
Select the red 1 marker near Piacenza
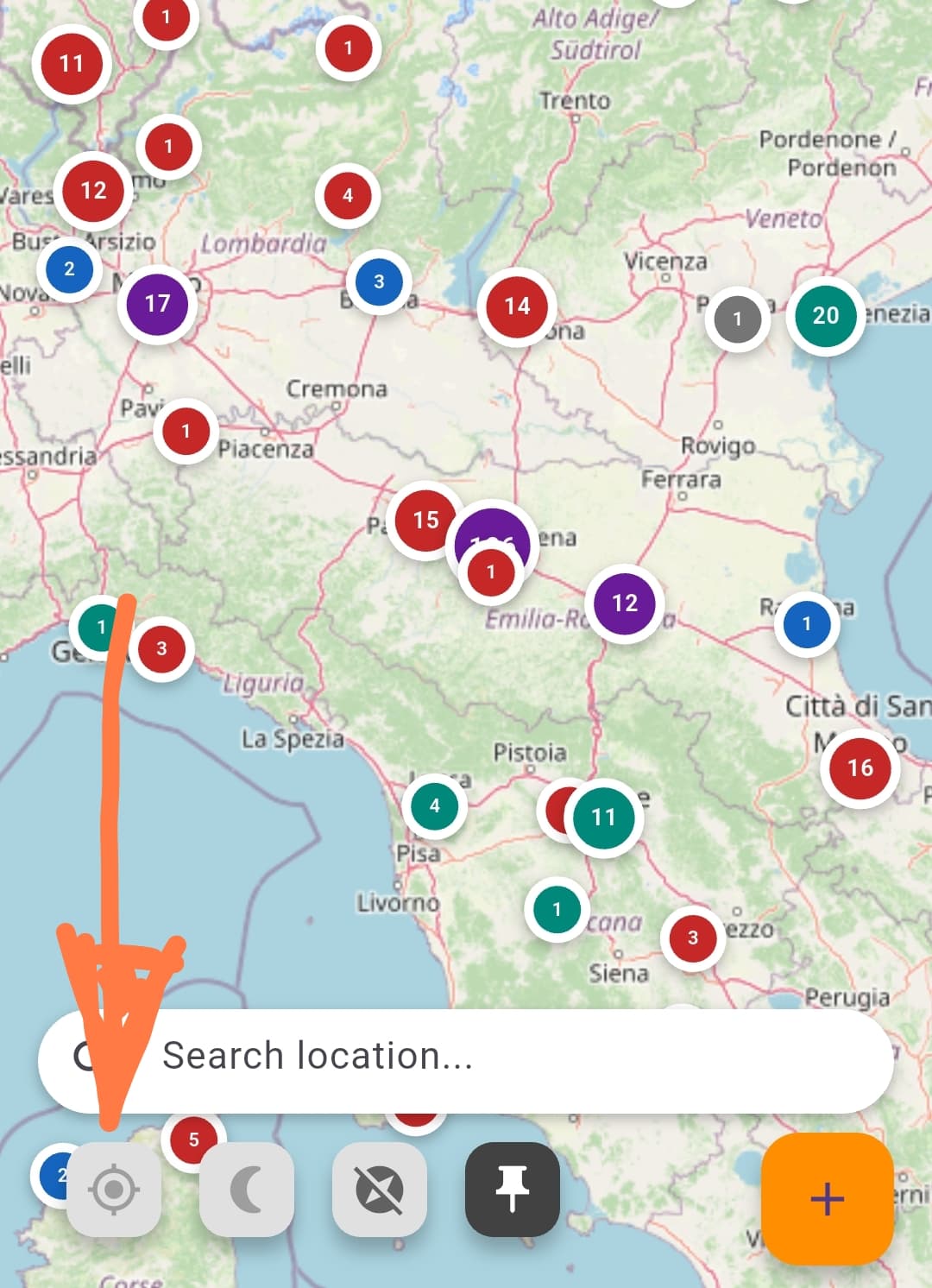(x=186, y=431)
